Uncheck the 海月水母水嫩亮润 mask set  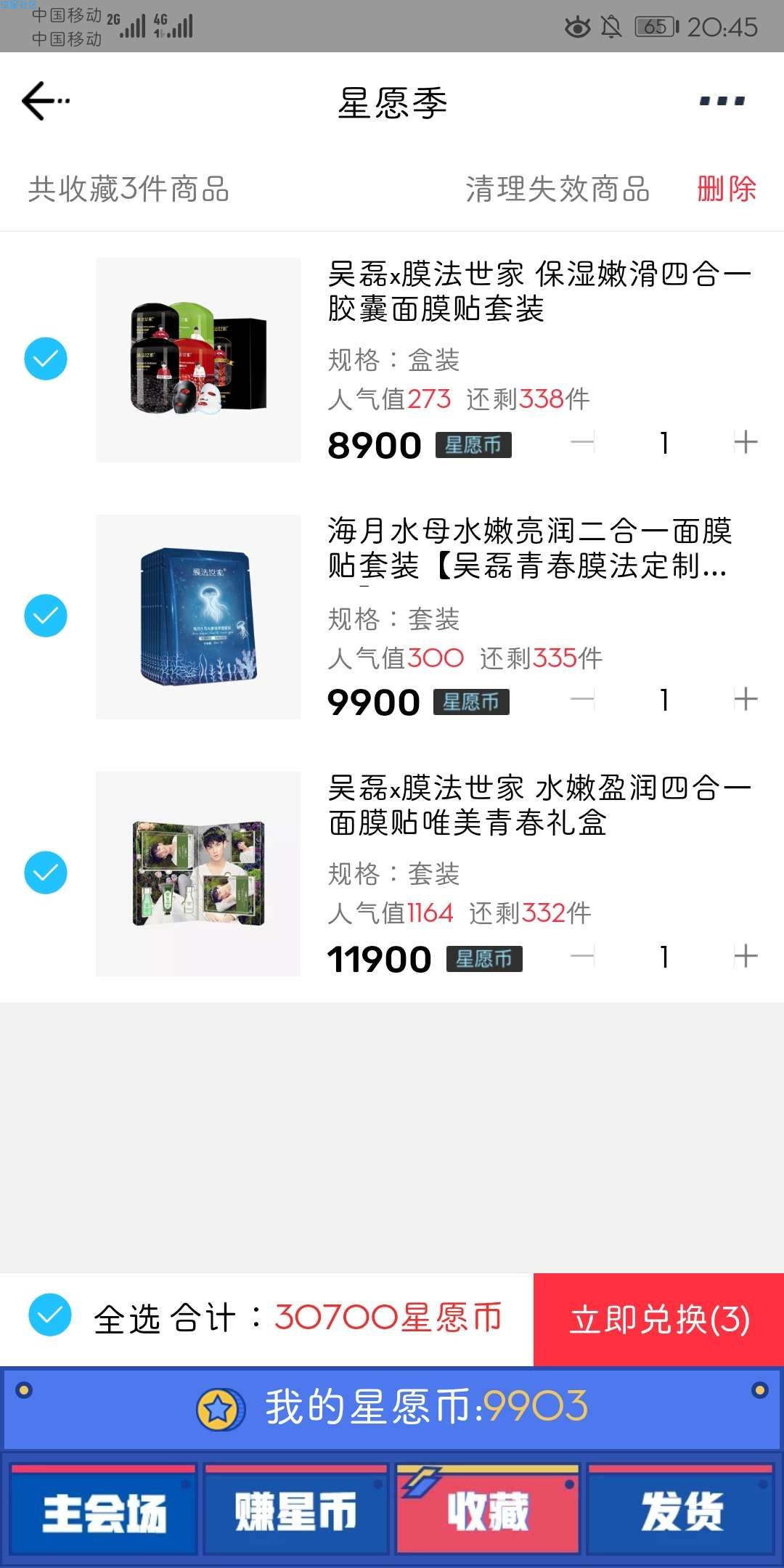click(x=46, y=616)
